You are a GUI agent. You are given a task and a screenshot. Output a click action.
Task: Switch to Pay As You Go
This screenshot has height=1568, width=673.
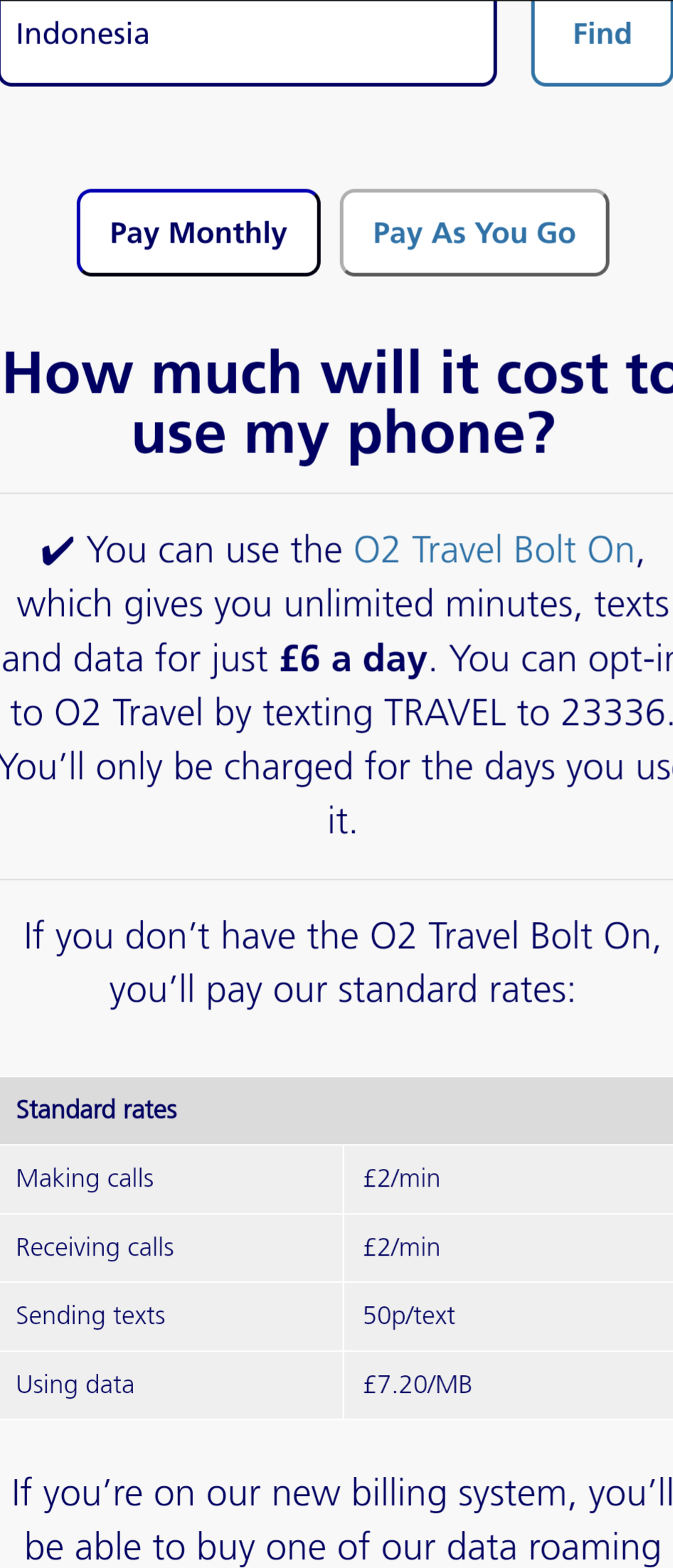pos(474,233)
